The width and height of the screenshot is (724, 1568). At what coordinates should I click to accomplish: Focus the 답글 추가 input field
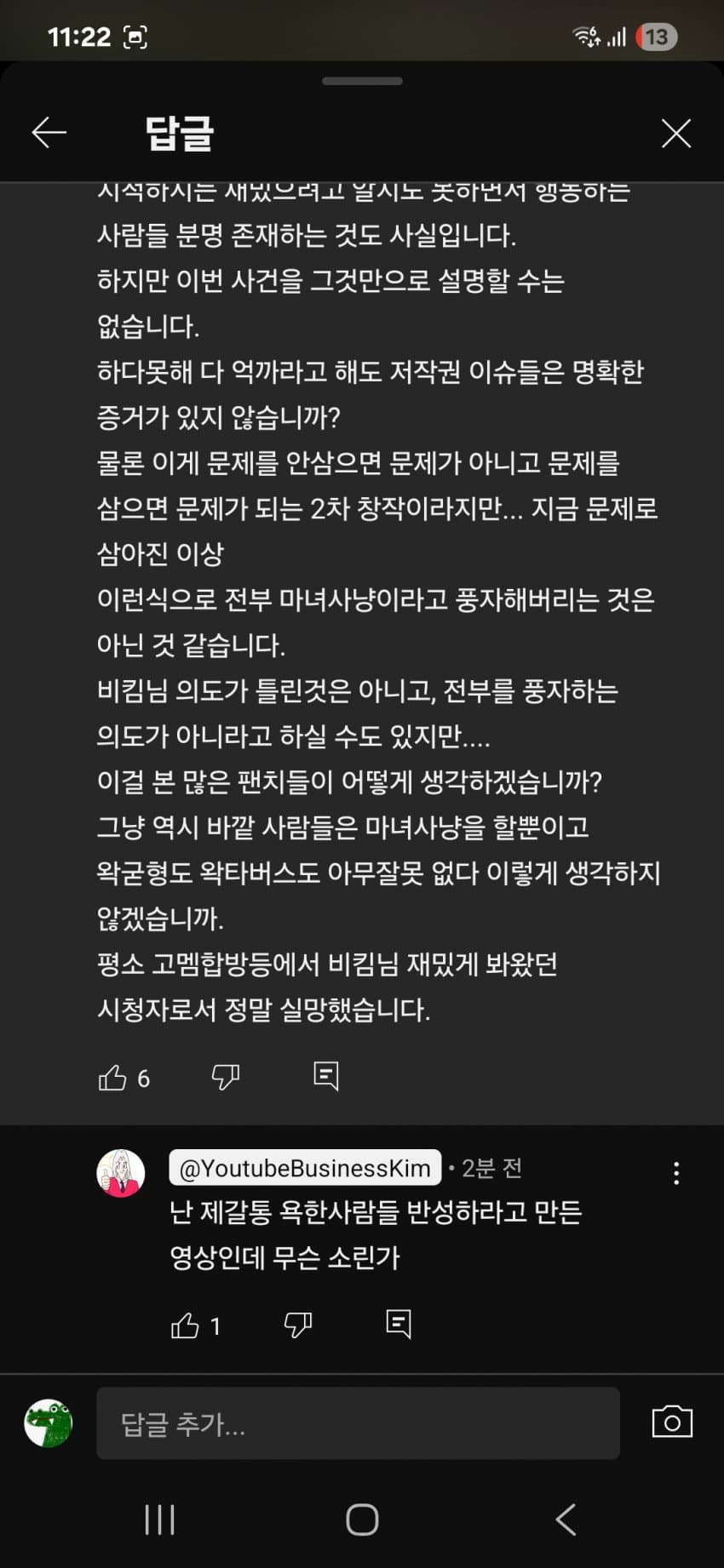[358, 1423]
